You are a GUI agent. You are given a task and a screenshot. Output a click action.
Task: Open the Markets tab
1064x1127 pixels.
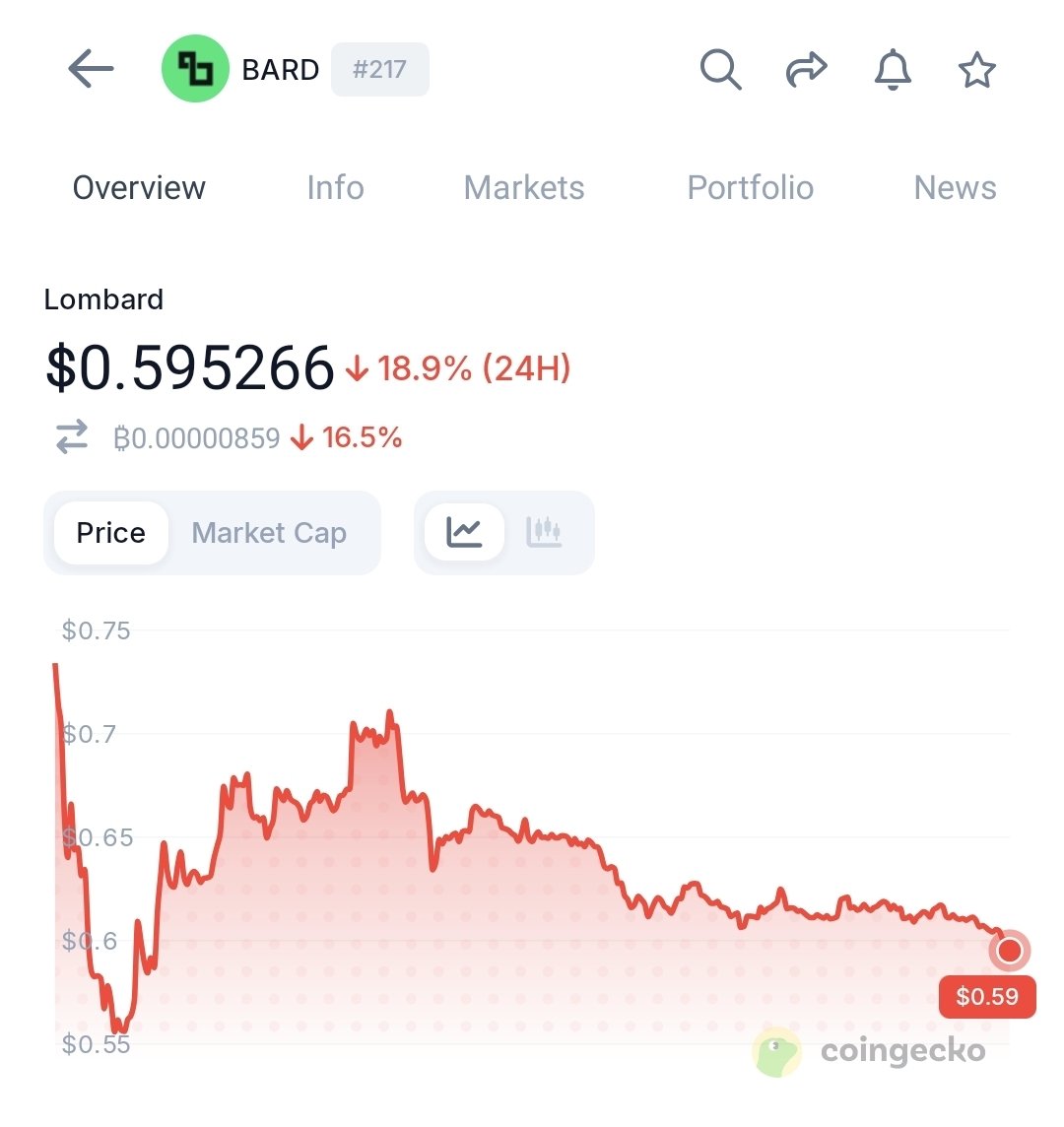click(x=524, y=187)
